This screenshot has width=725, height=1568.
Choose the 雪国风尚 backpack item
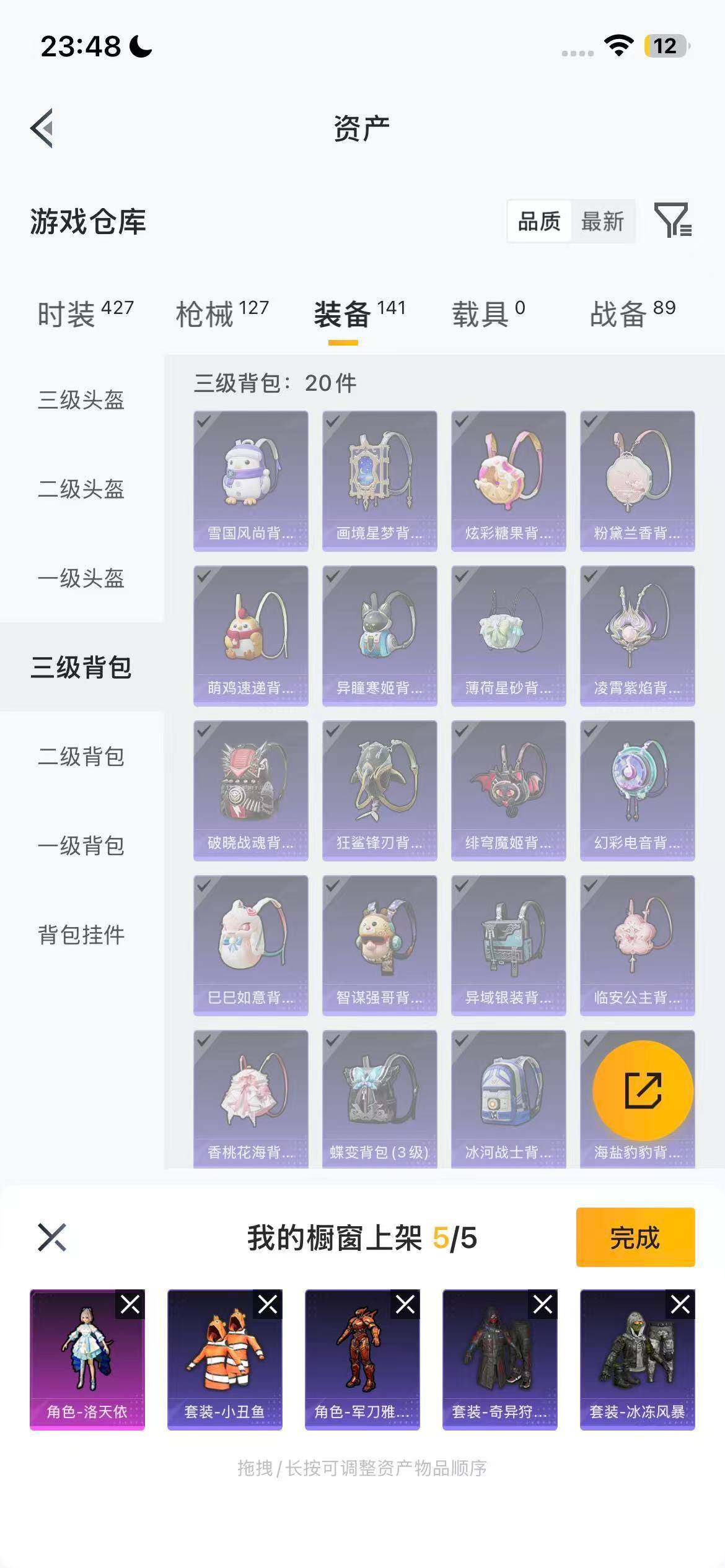click(250, 481)
